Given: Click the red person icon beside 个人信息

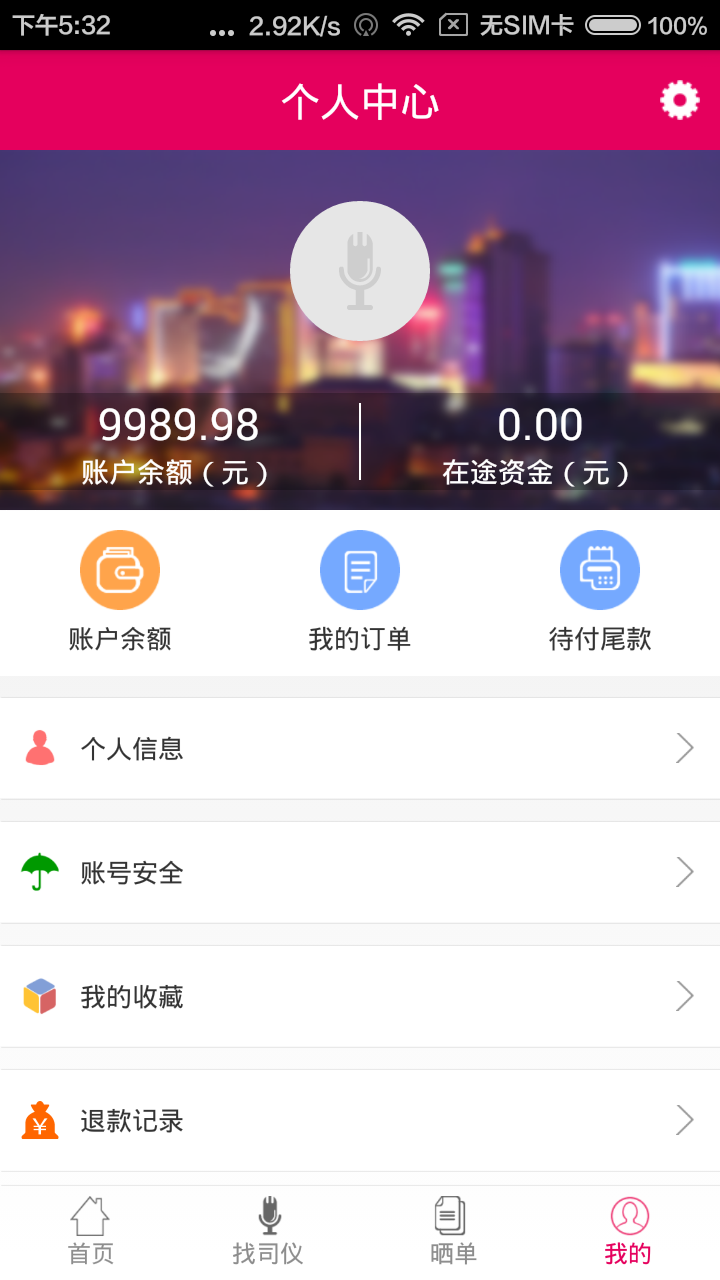Looking at the screenshot, I should click(39, 747).
